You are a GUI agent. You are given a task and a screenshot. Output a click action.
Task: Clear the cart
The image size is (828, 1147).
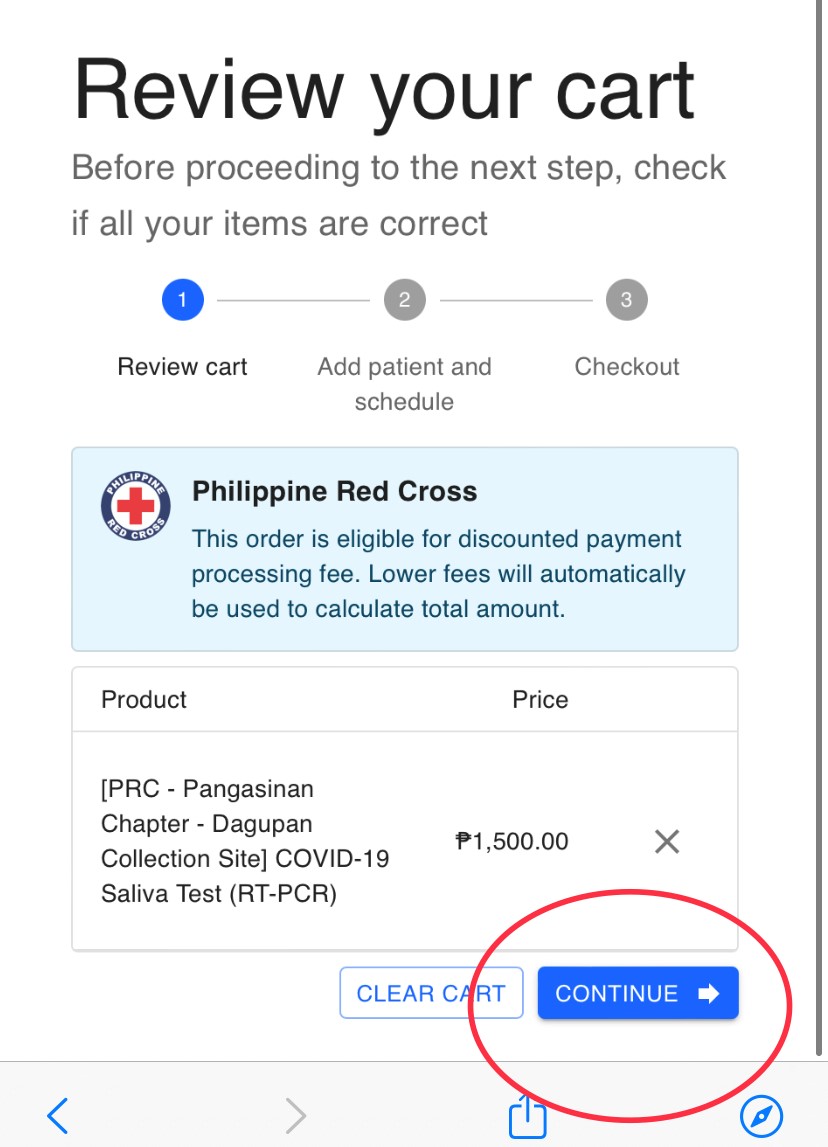click(431, 993)
